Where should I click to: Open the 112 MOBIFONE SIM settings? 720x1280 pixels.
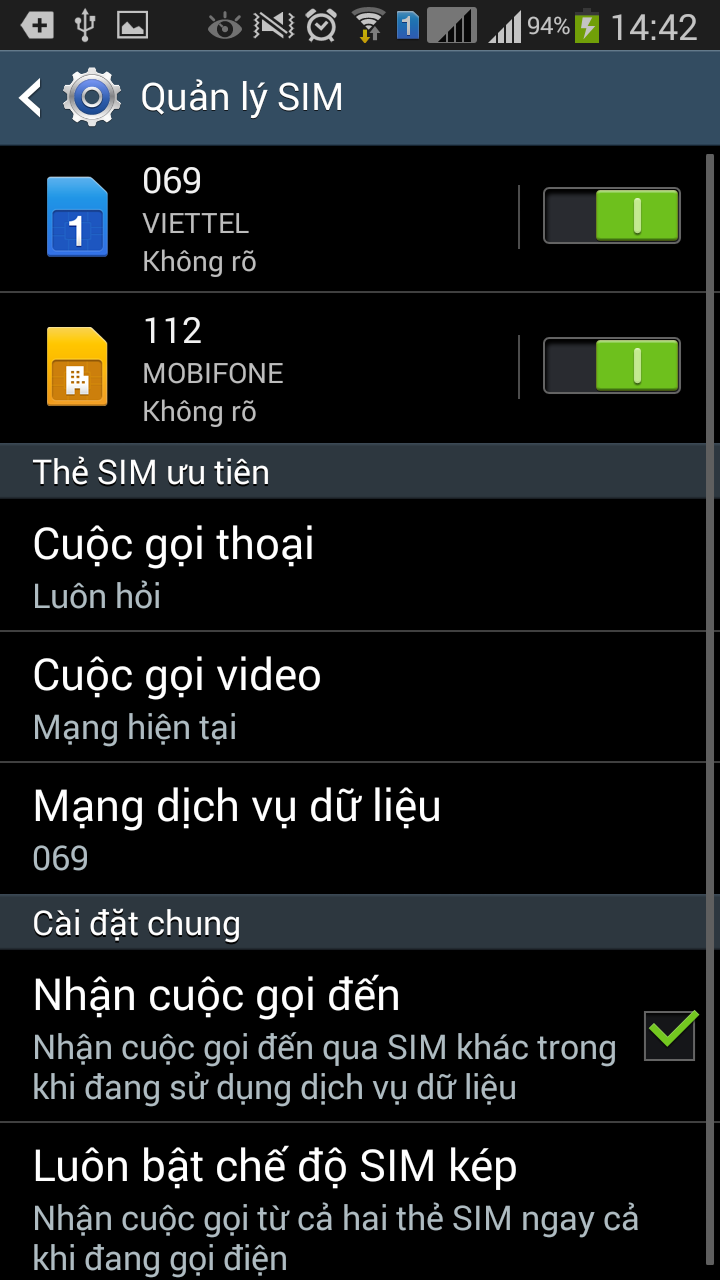coord(270,368)
